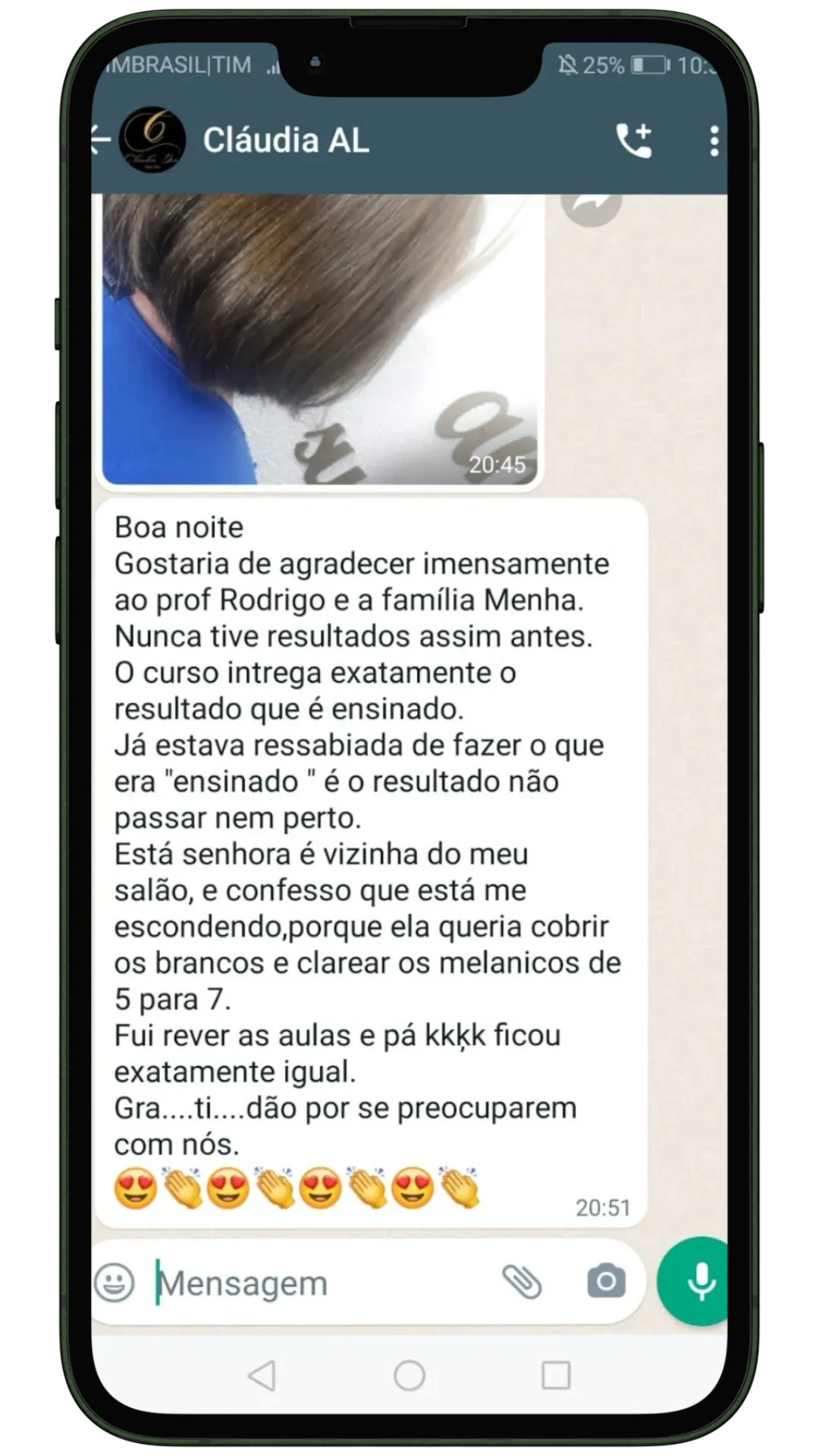
Task: Start a call with Cláudia AL
Action: point(634,140)
